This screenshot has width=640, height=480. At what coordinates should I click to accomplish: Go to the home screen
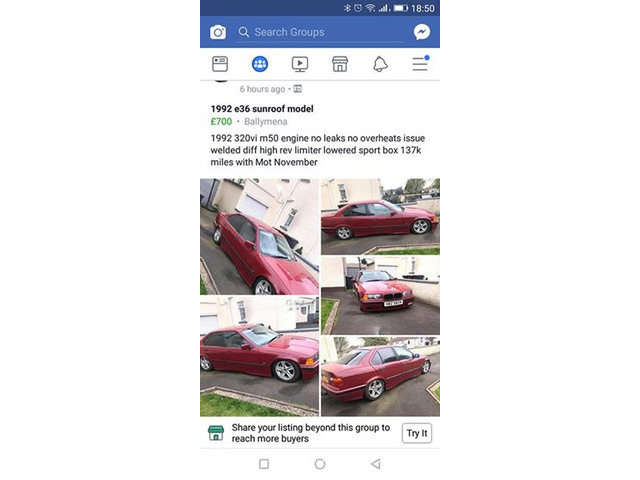[x=320, y=464]
